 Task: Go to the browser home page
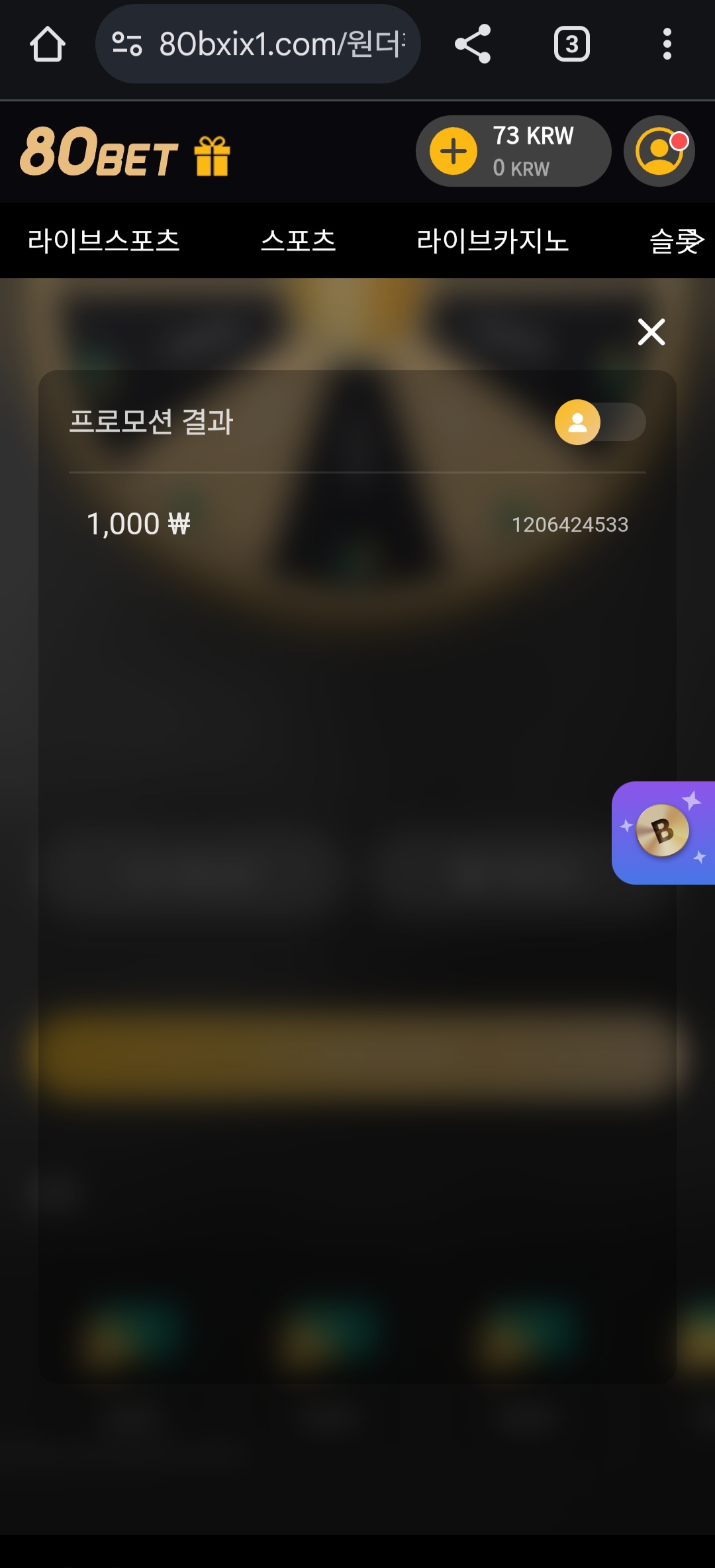(x=47, y=44)
